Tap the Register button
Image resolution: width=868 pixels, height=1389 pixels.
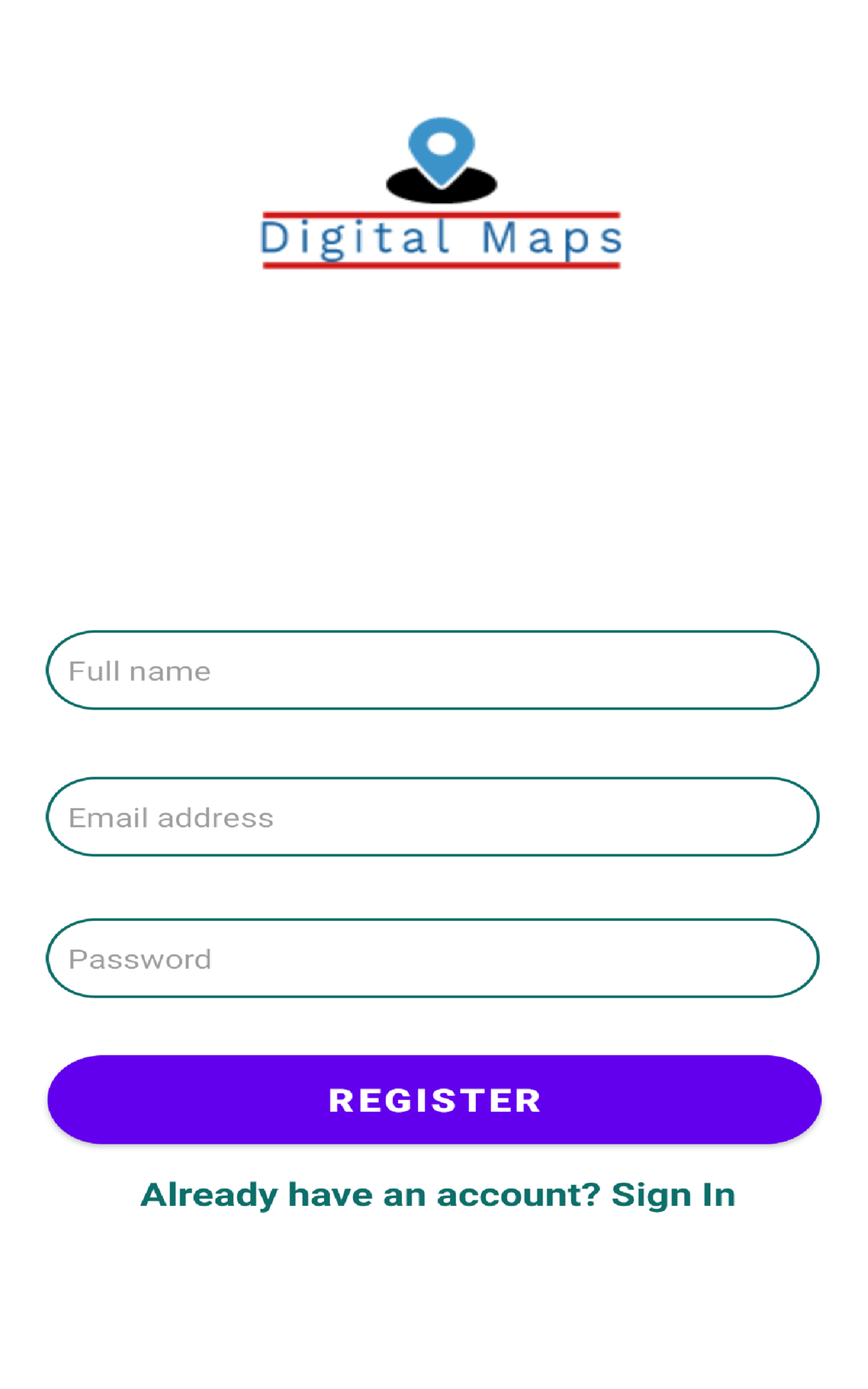coord(434,1100)
